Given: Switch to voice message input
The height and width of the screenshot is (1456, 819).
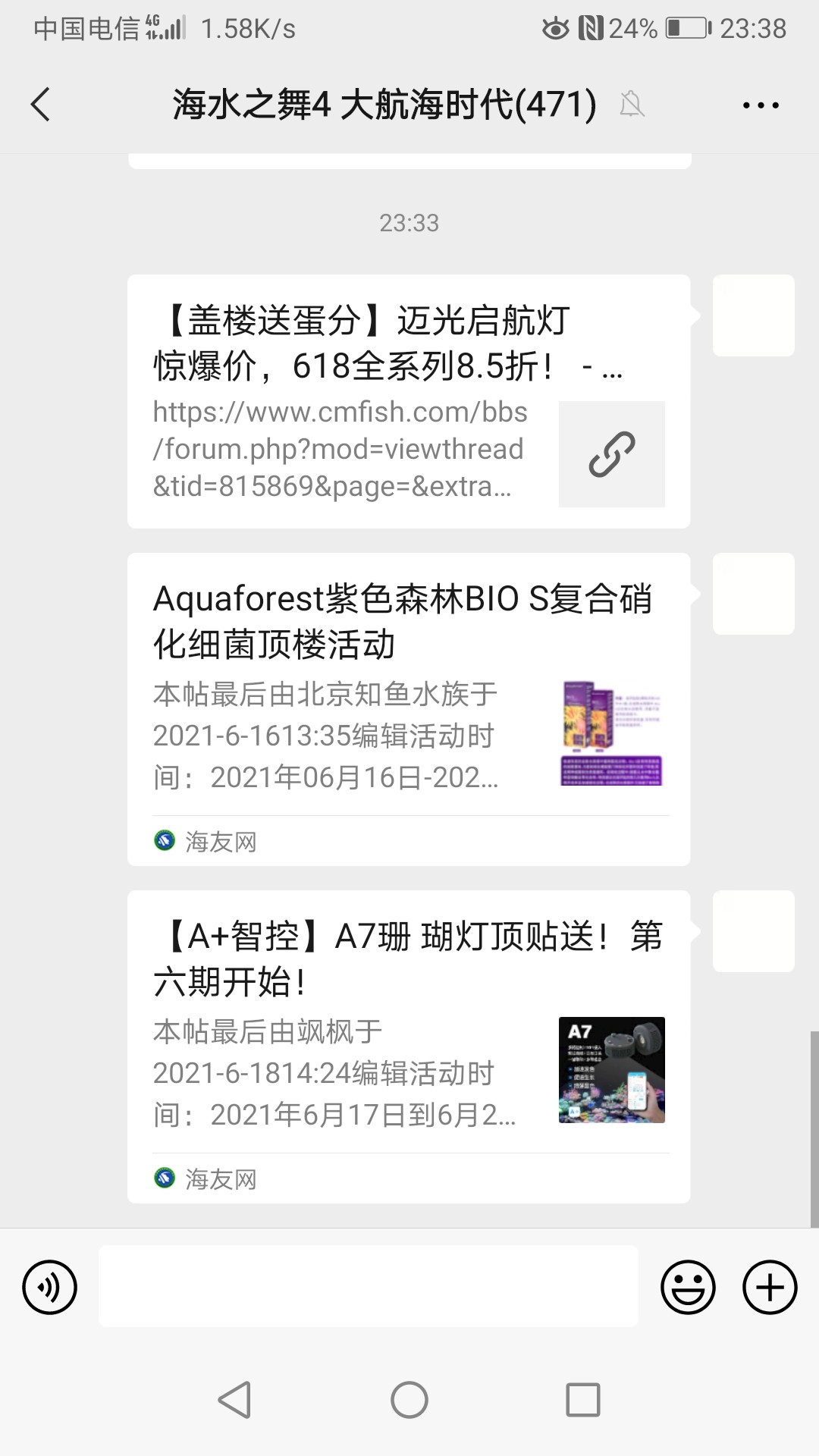Looking at the screenshot, I should tap(50, 1287).
